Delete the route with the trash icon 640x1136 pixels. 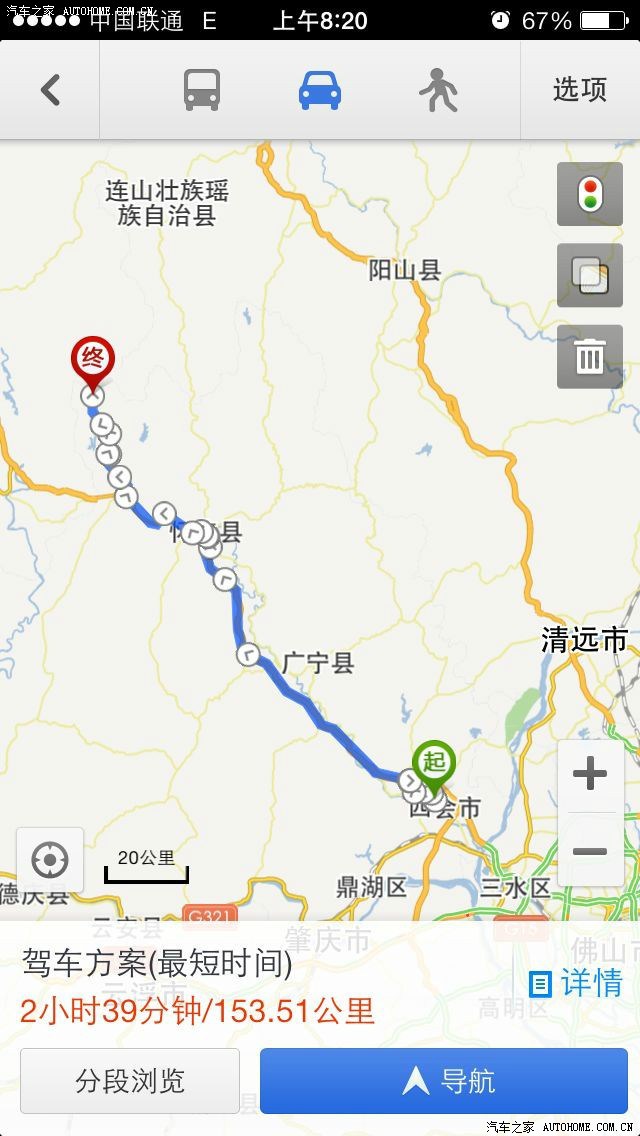point(589,356)
